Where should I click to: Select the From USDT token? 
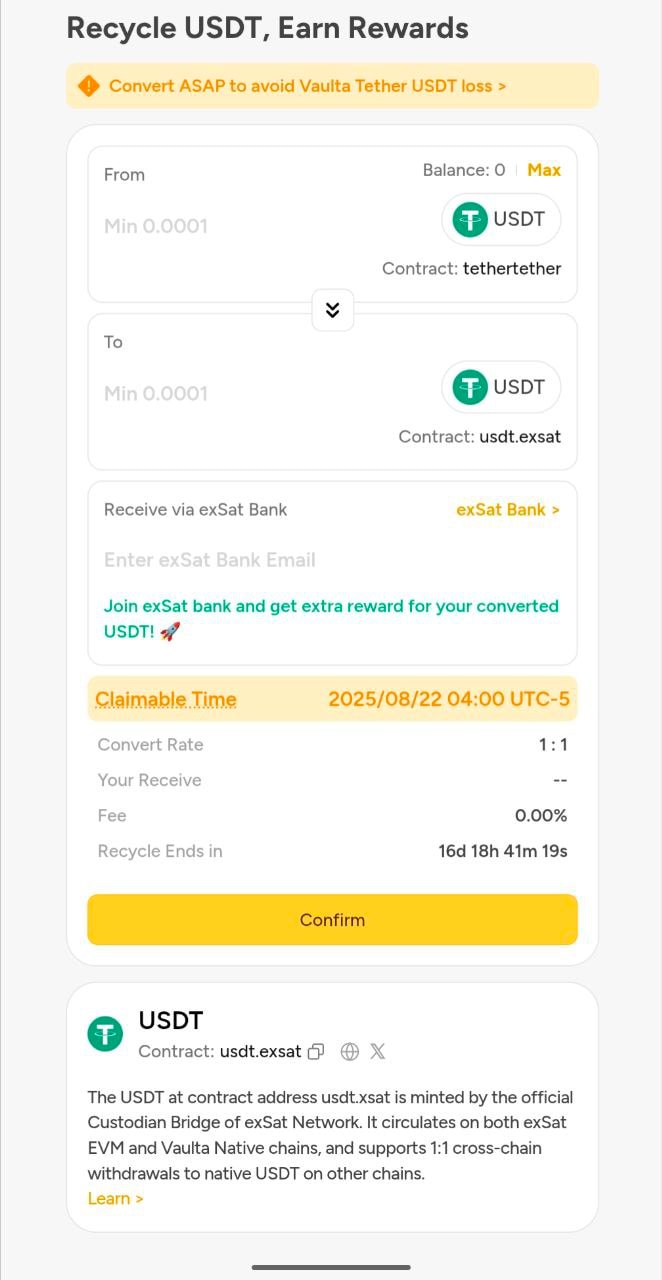coord(501,219)
